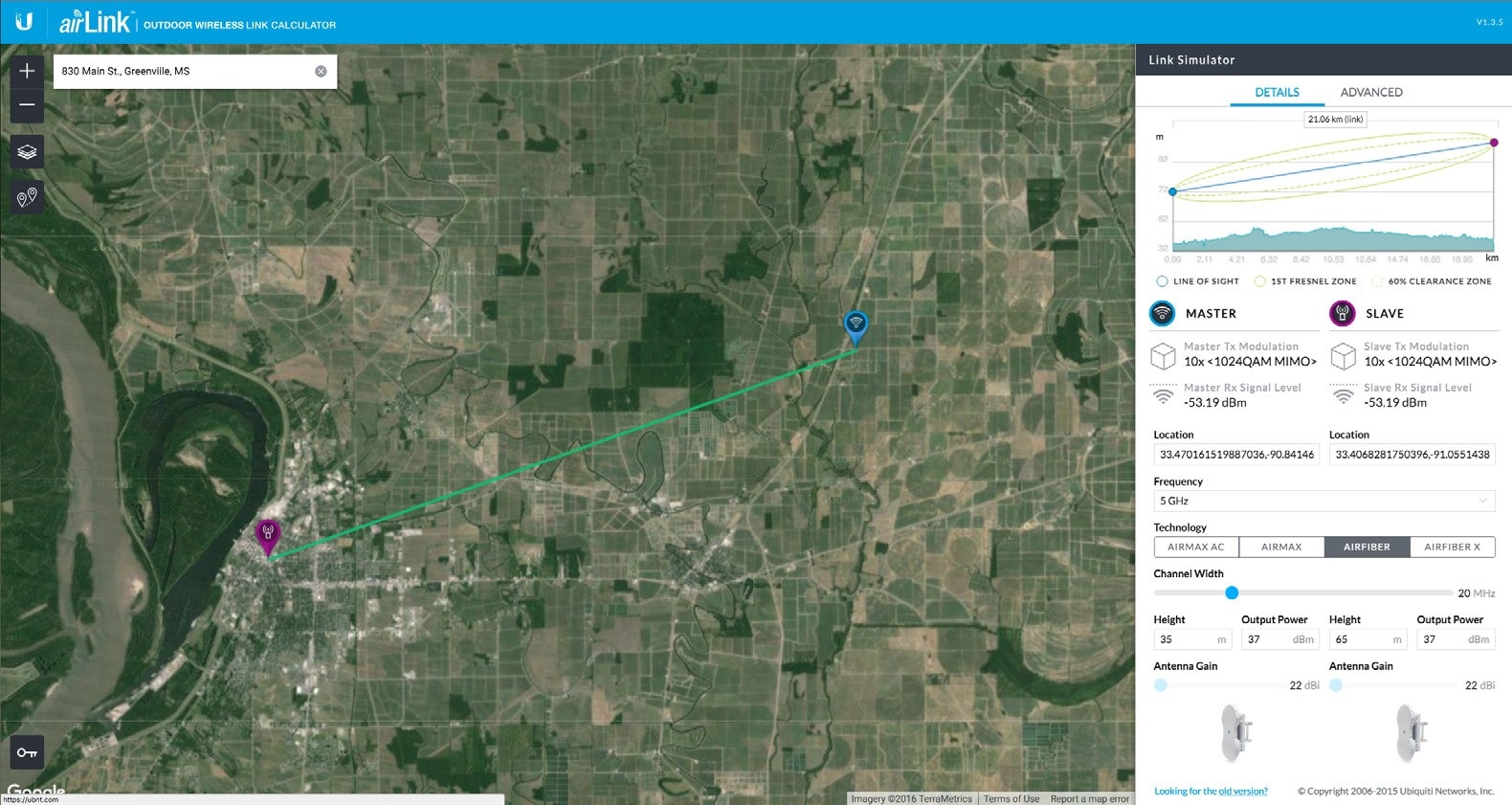Edit the address search field

pyautogui.click(x=182, y=72)
